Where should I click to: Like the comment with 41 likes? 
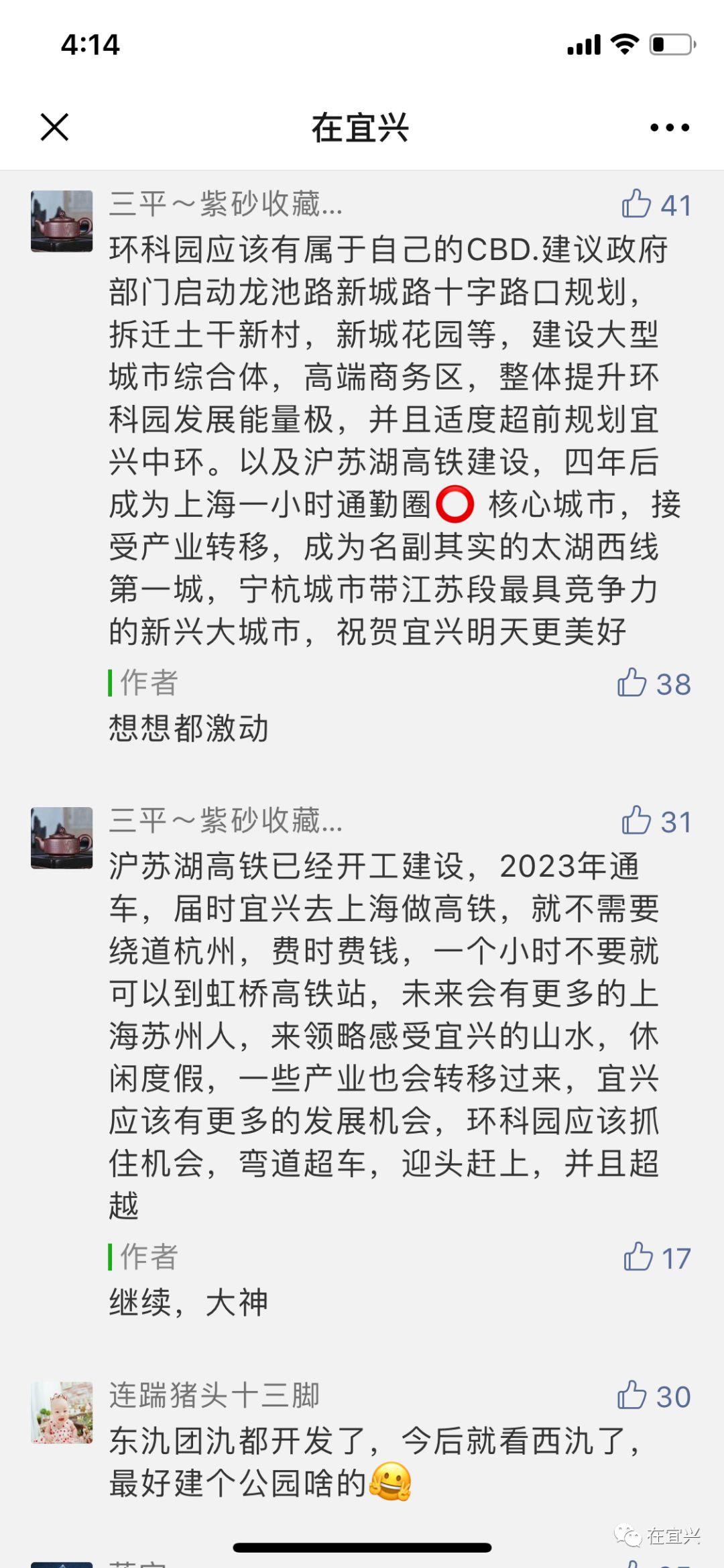pos(636,204)
